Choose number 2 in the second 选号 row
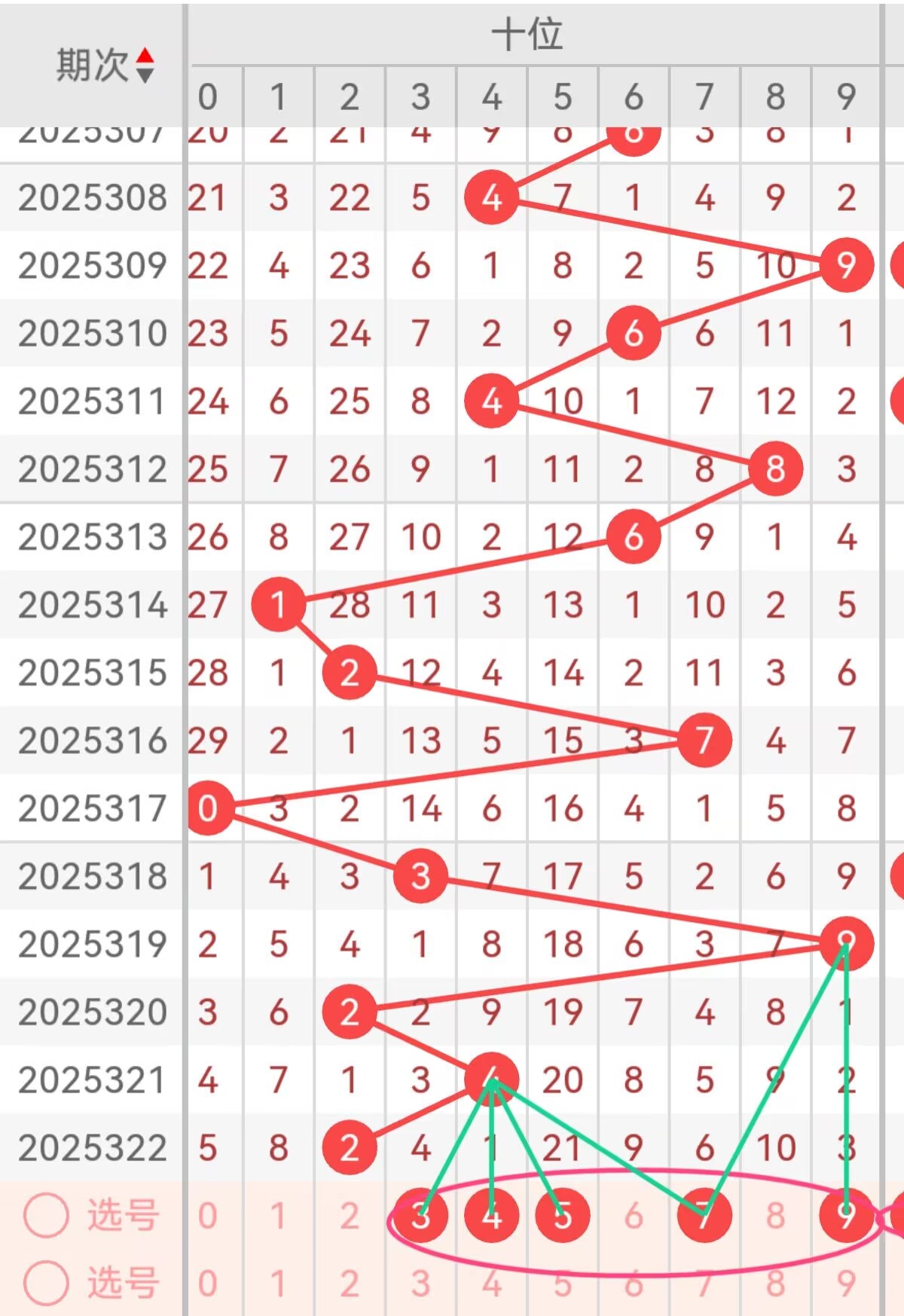904x1316 pixels. (x=350, y=1283)
